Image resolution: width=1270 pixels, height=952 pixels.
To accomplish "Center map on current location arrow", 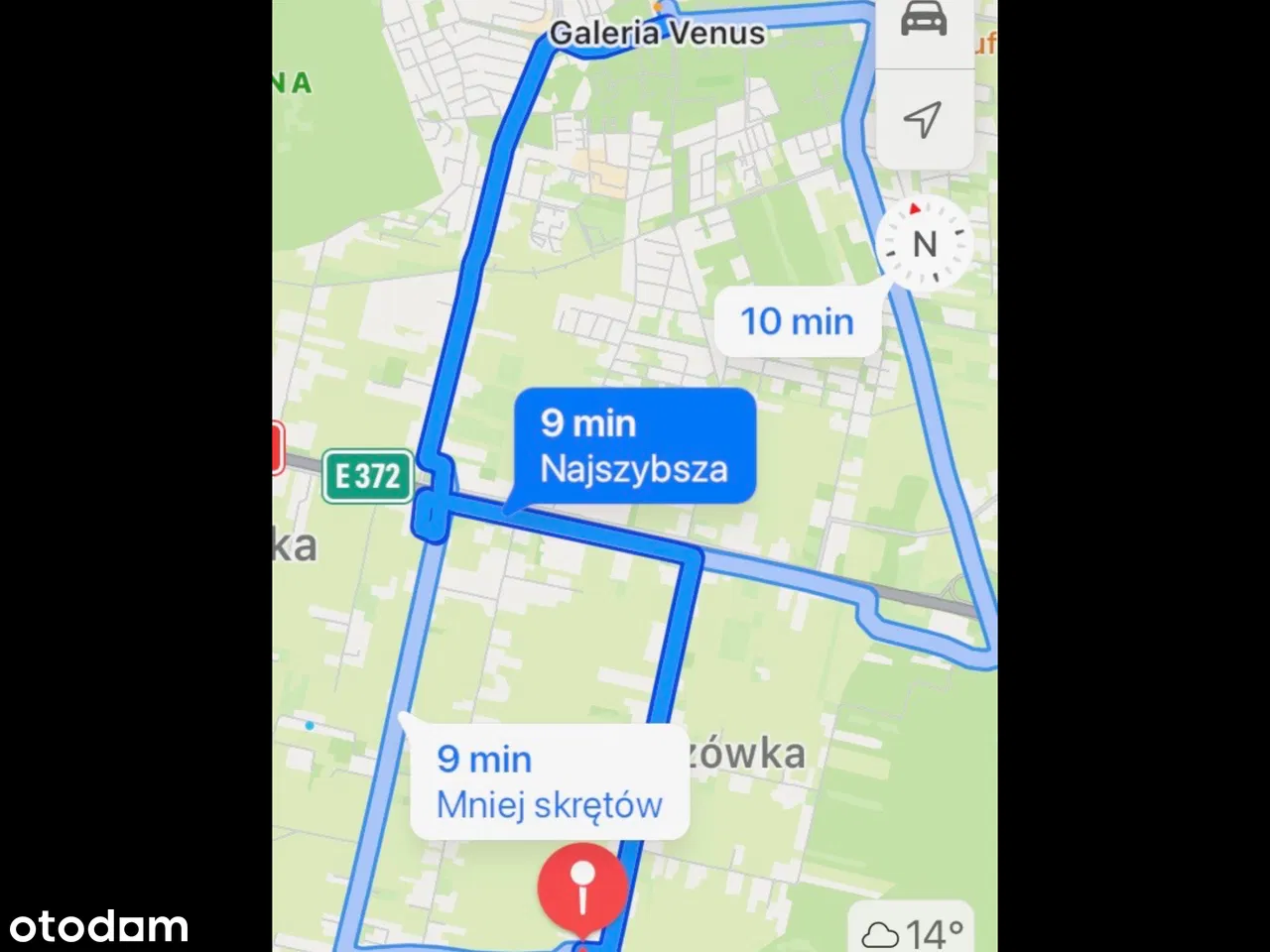I will tap(923, 120).
